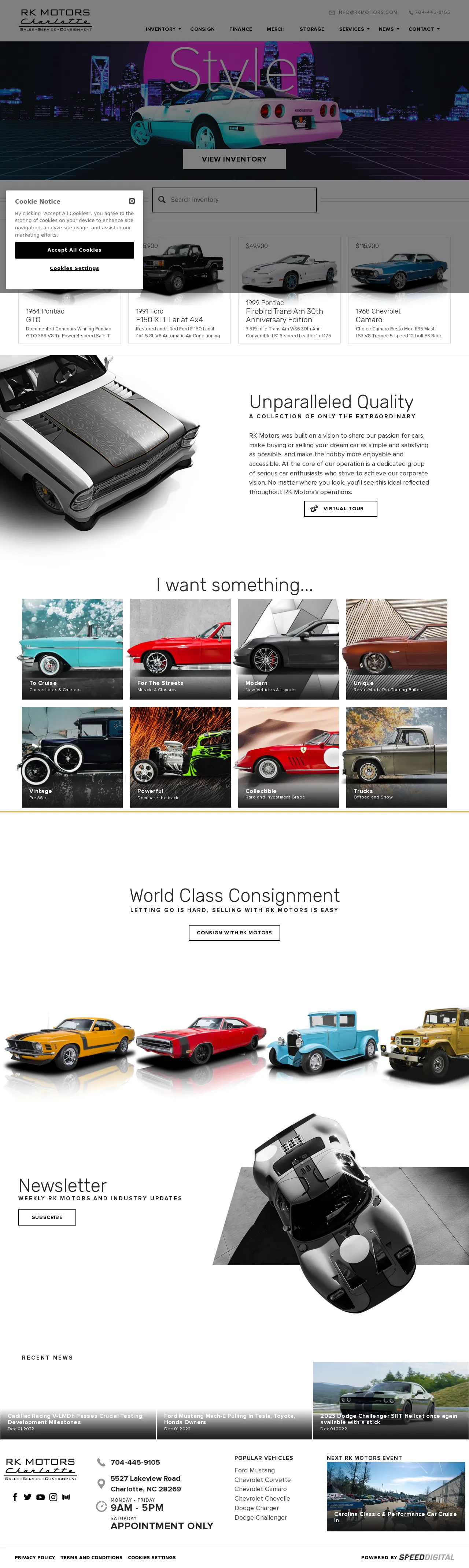Start the Virtual Tour
This screenshot has width=469, height=1568.
(340, 508)
